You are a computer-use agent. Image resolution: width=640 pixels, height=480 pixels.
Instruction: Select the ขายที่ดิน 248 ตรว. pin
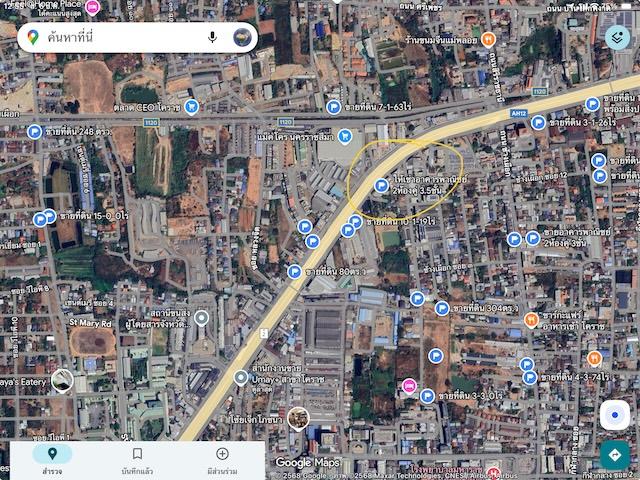tap(34, 131)
